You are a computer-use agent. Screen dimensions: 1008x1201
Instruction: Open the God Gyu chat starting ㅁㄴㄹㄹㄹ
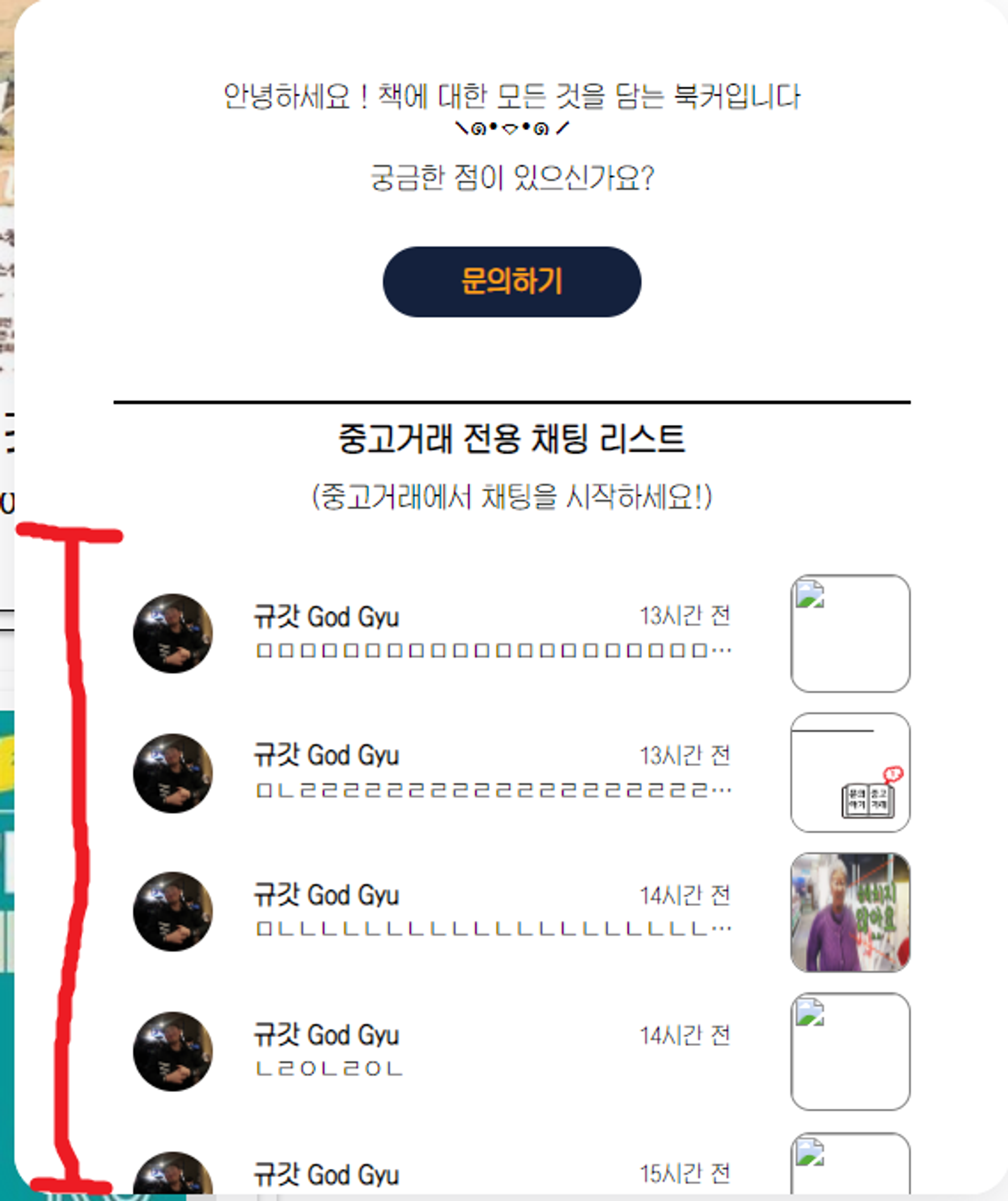tap(492, 772)
